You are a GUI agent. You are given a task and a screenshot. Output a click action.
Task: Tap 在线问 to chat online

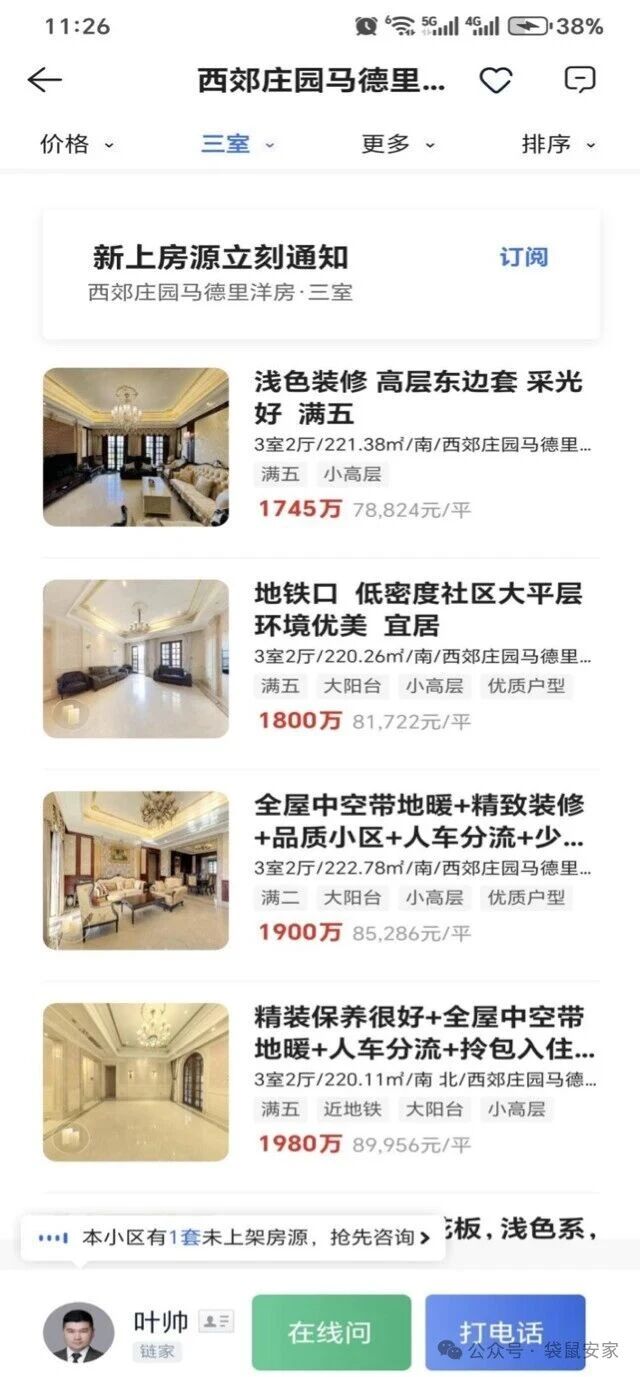coord(331,1332)
